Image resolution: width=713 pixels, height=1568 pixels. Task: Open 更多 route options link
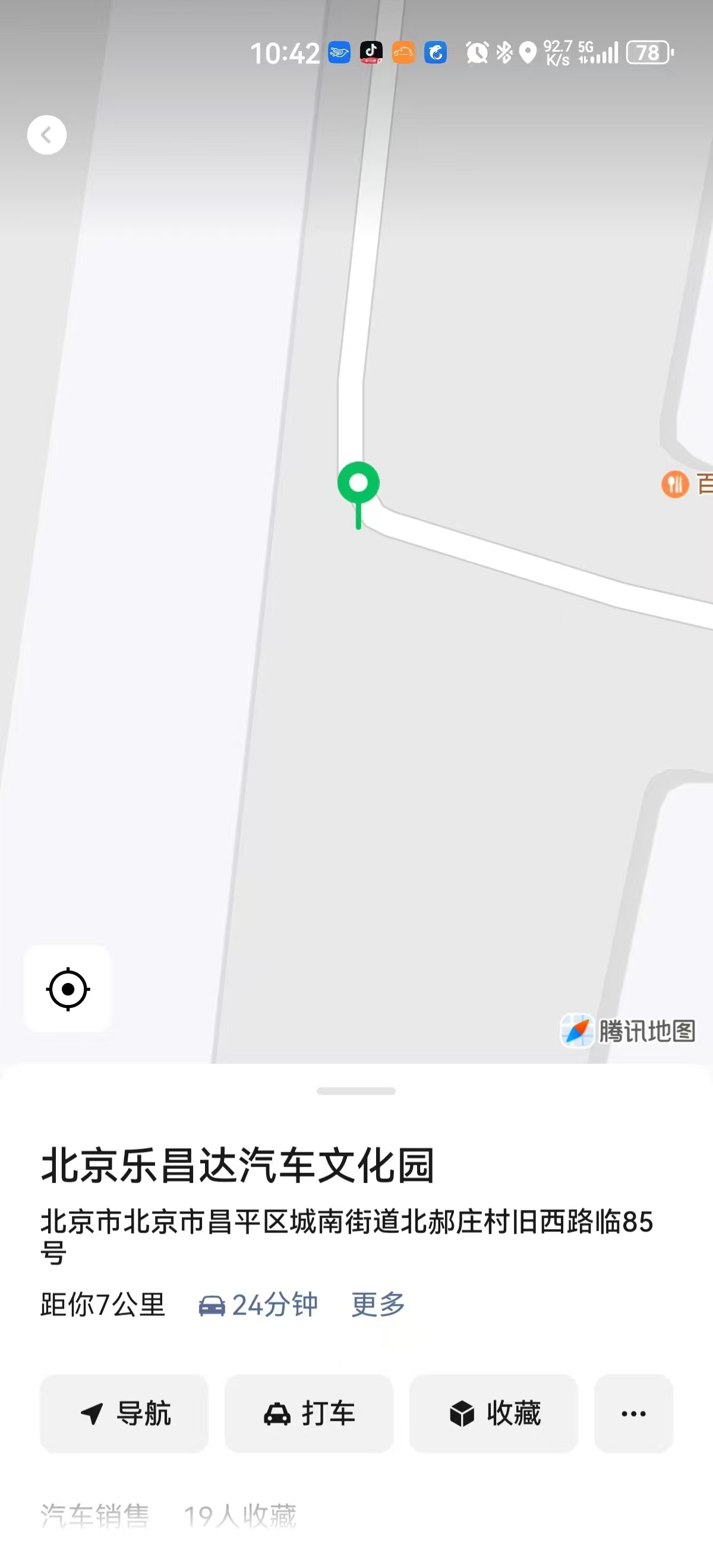tap(378, 1304)
